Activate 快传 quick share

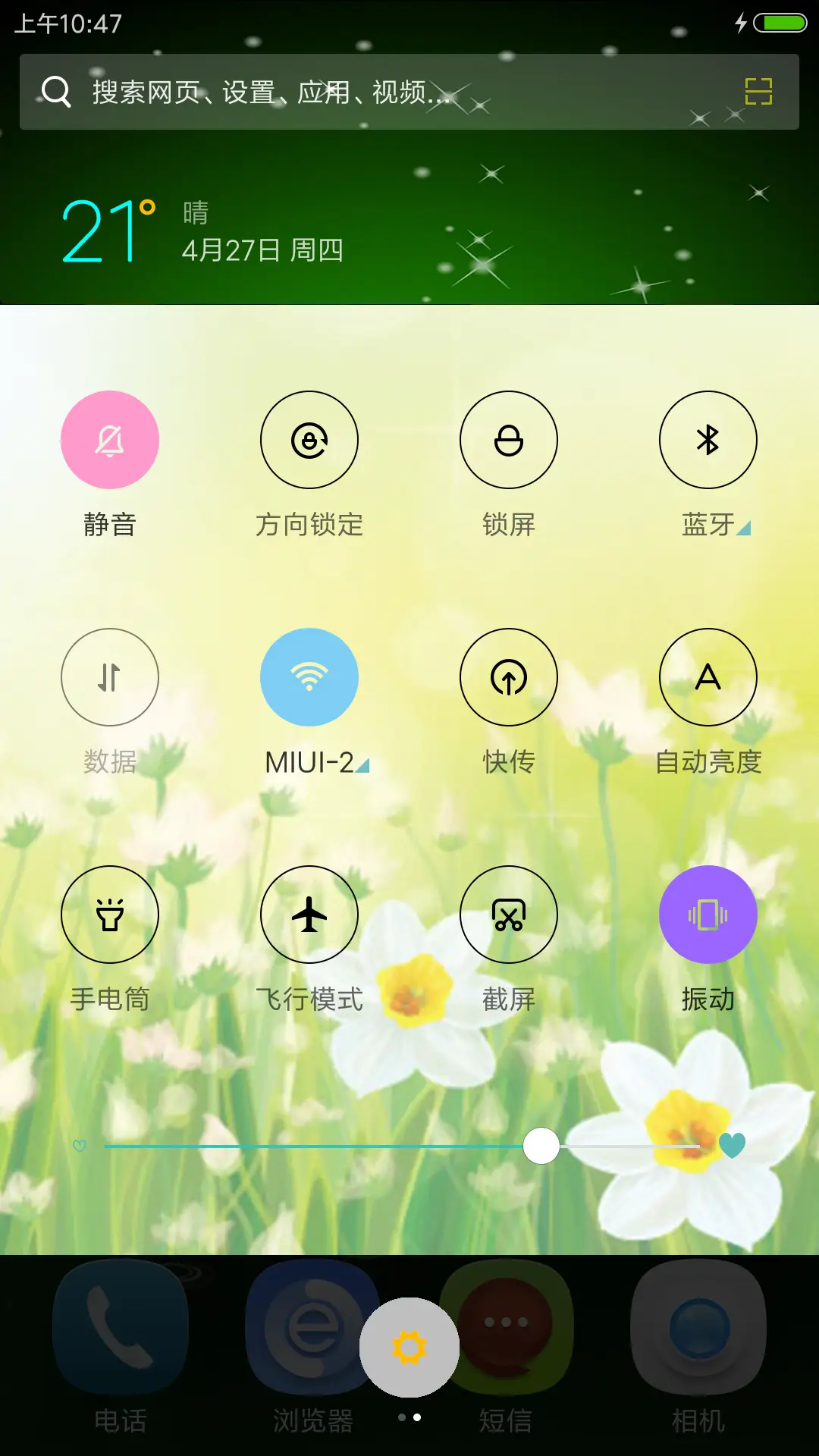point(509,677)
